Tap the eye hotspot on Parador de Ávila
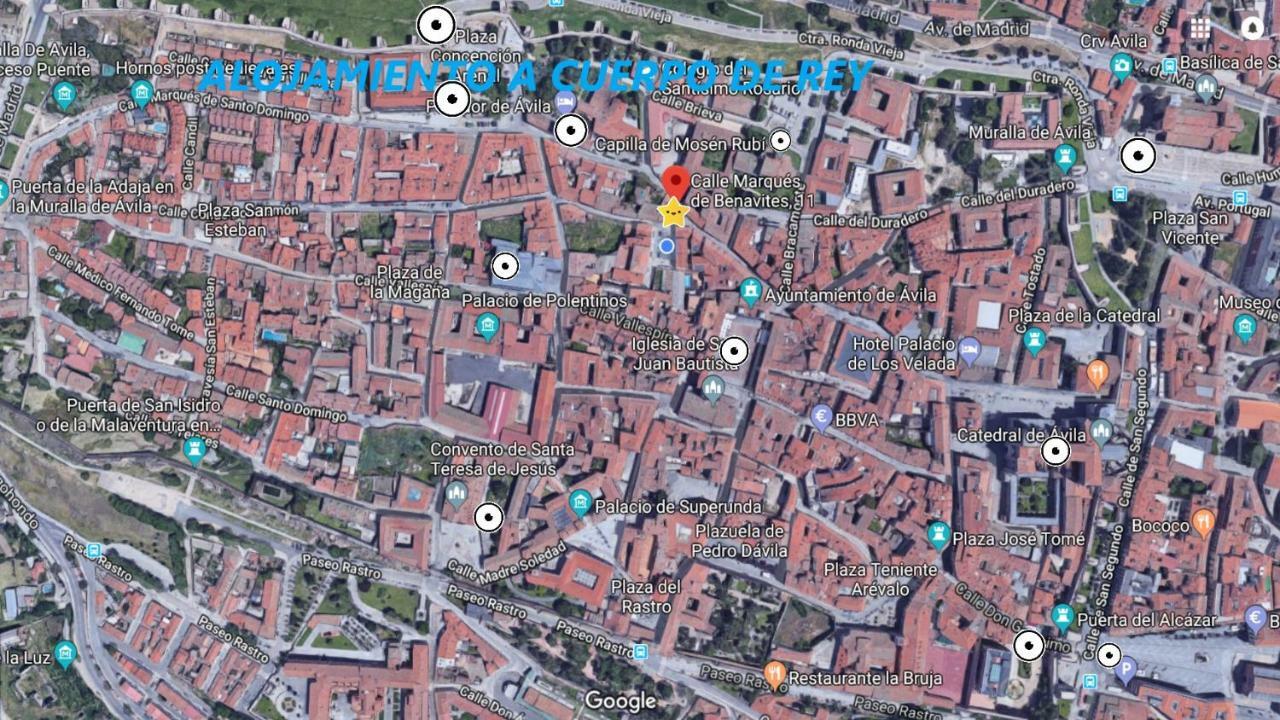This screenshot has width=1280, height=720. [452, 99]
